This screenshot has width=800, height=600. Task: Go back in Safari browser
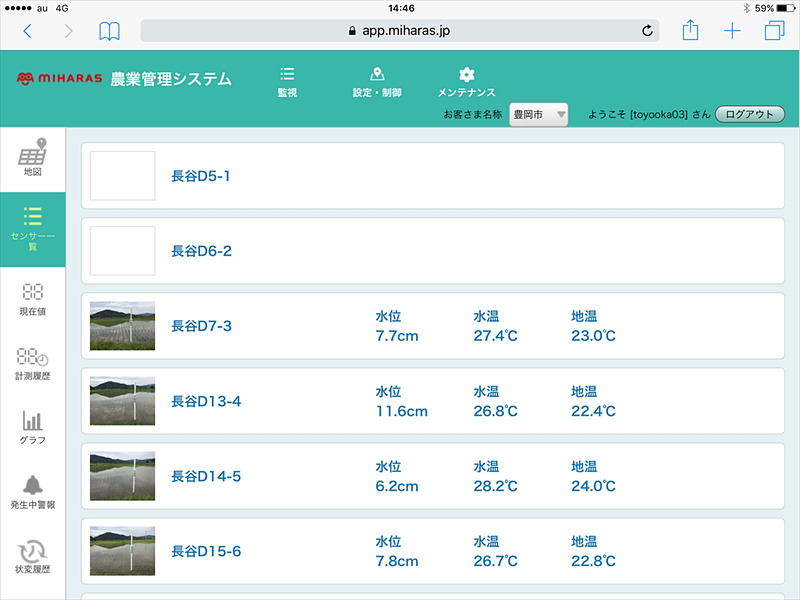tap(27, 31)
